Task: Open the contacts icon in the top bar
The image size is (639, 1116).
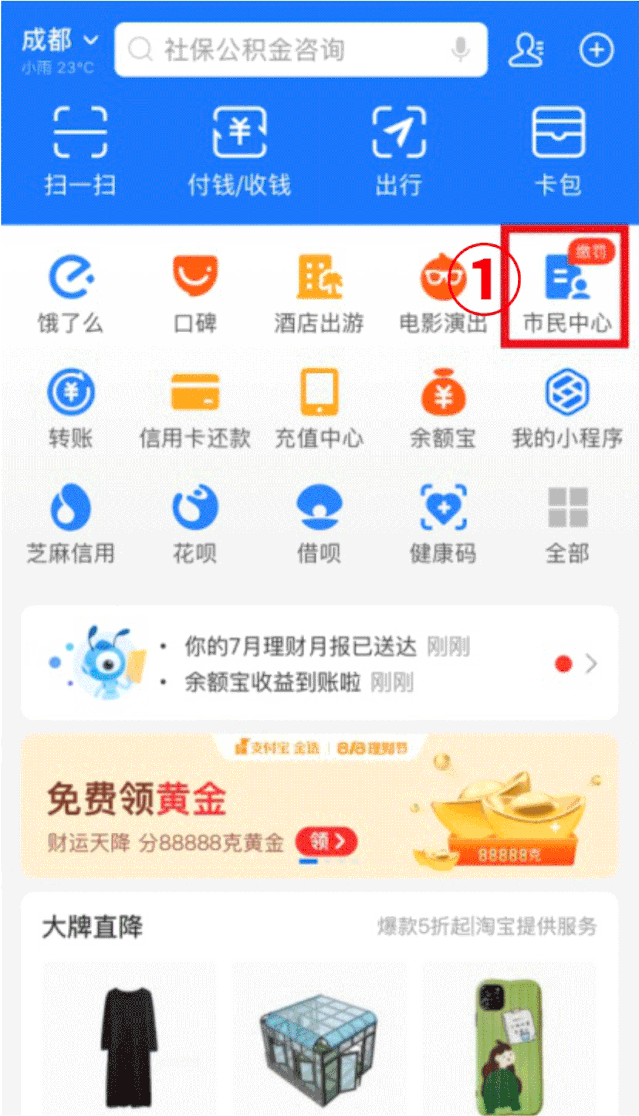Action: tap(526, 49)
